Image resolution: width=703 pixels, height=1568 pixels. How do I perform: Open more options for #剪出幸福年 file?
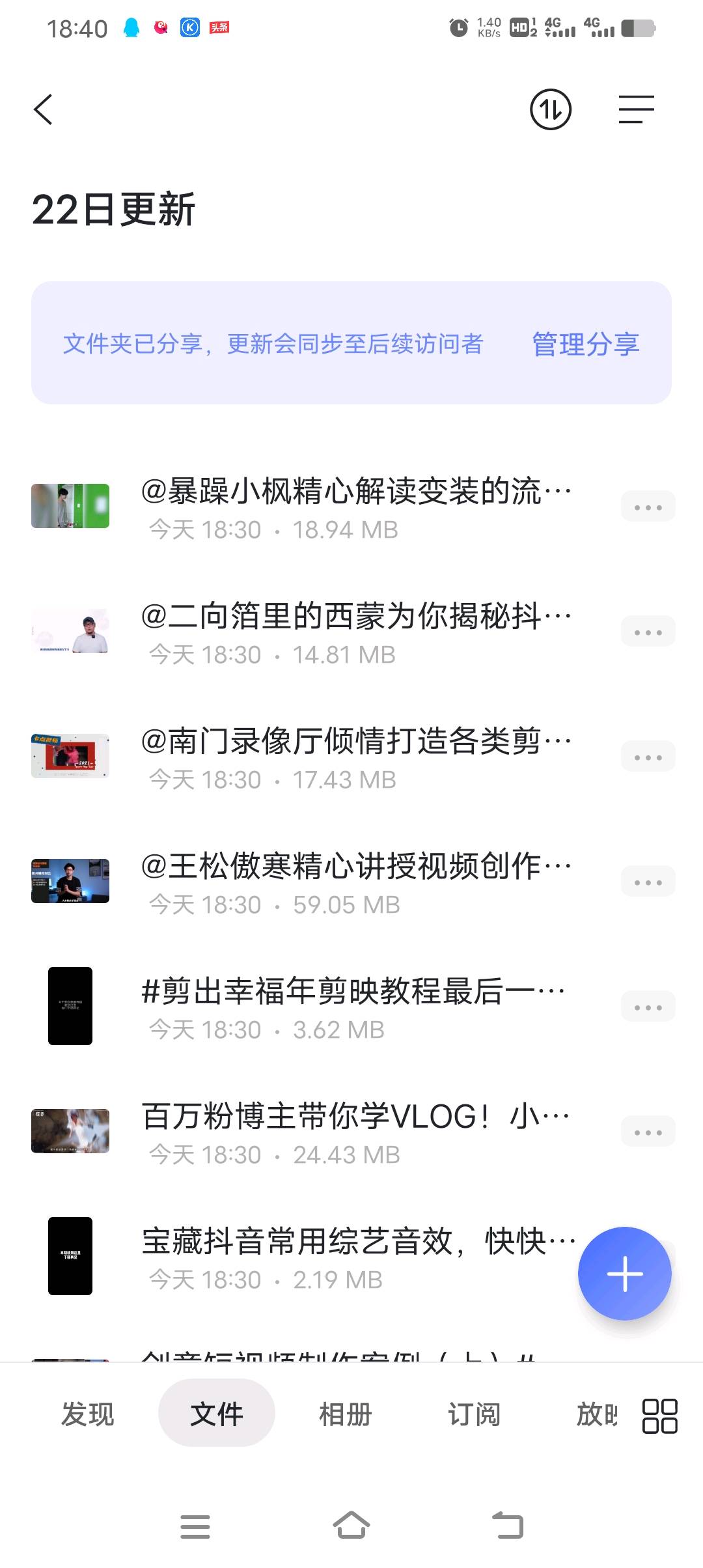pos(648,1007)
